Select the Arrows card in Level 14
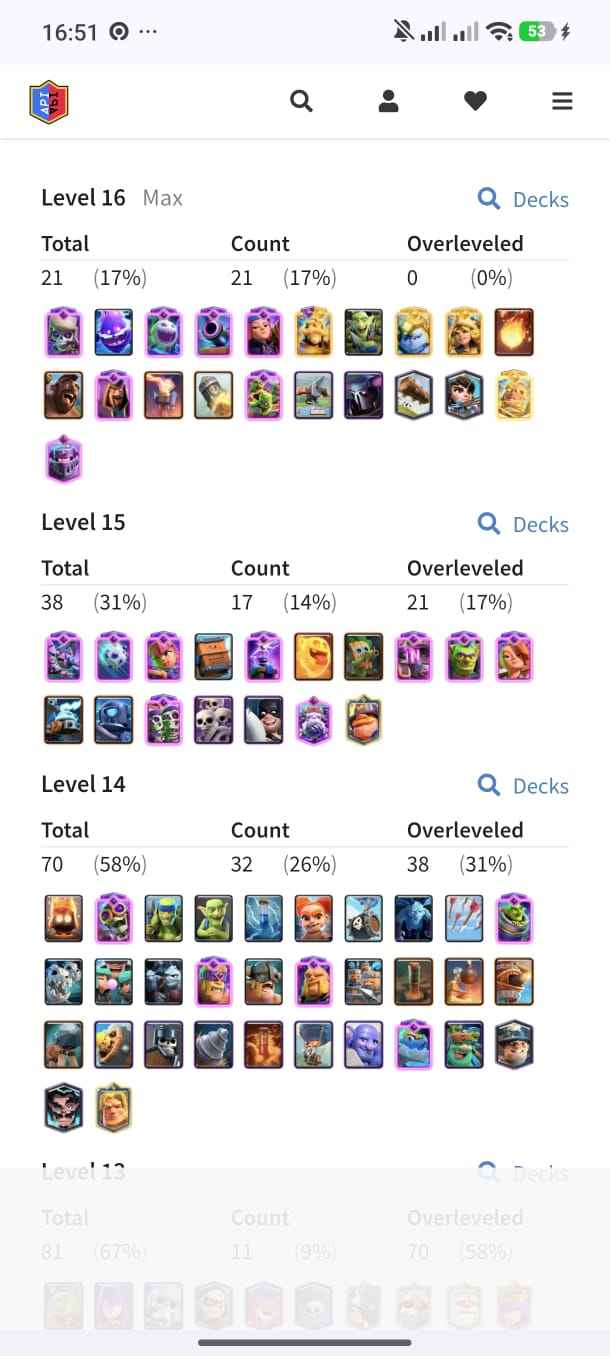This screenshot has height=1356, width=610. pos(464,919)
